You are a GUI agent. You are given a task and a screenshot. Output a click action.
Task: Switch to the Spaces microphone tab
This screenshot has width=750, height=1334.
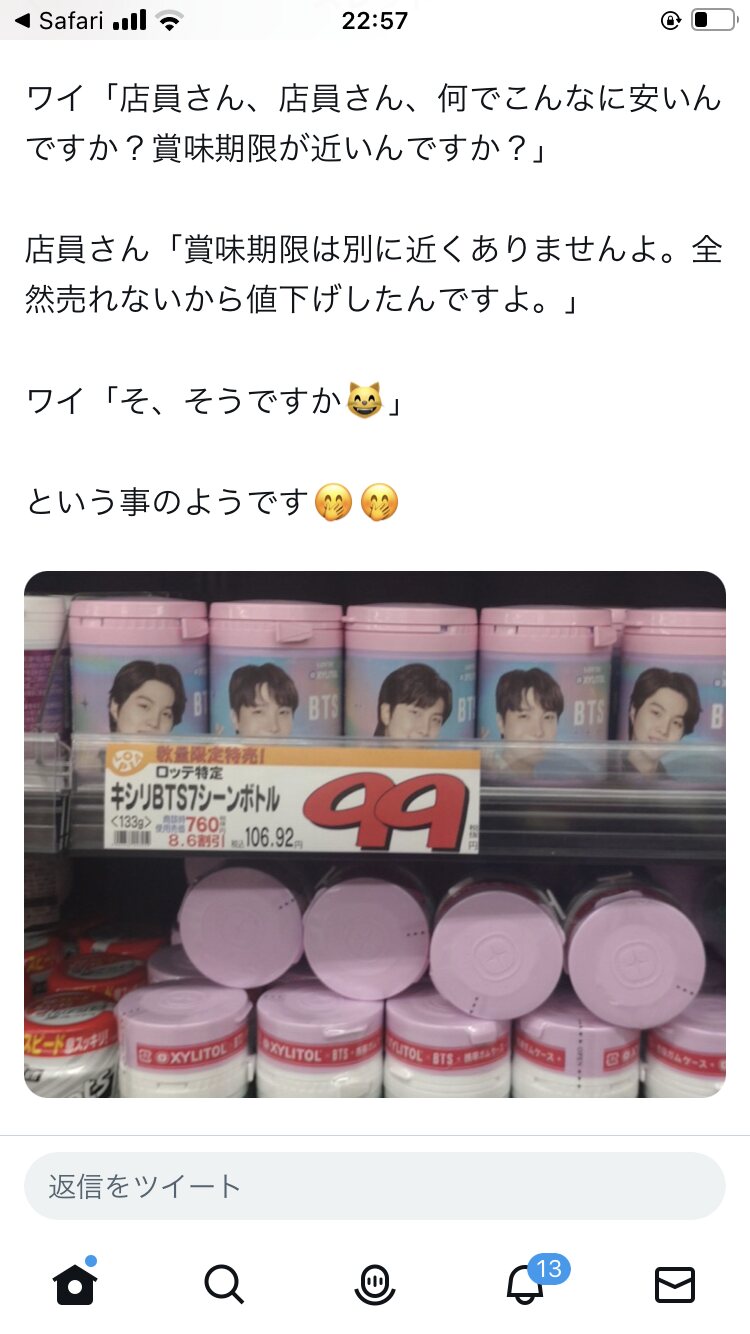click(375, 1284)
